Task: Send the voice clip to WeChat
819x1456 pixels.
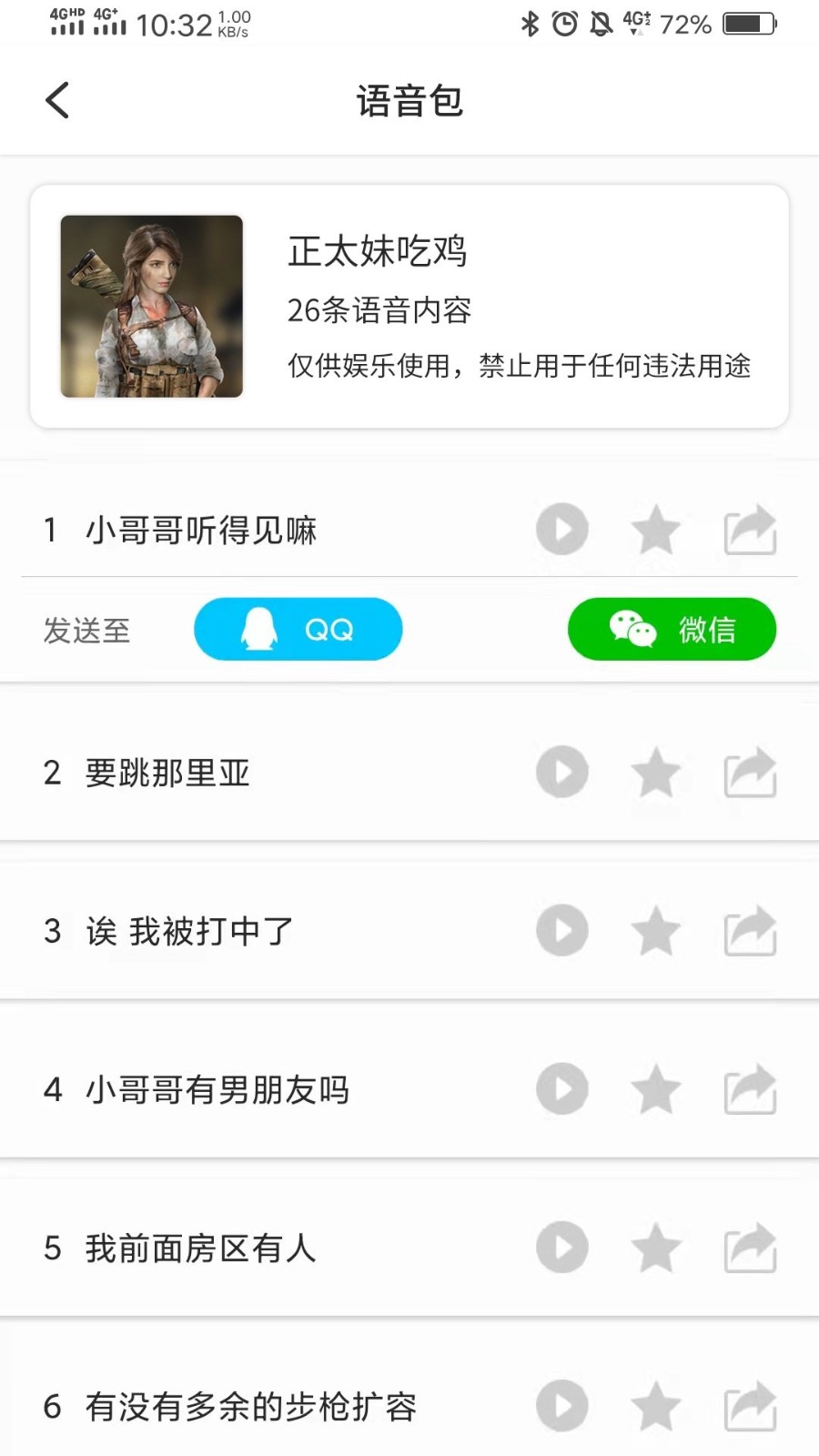Action: (672, 629)
